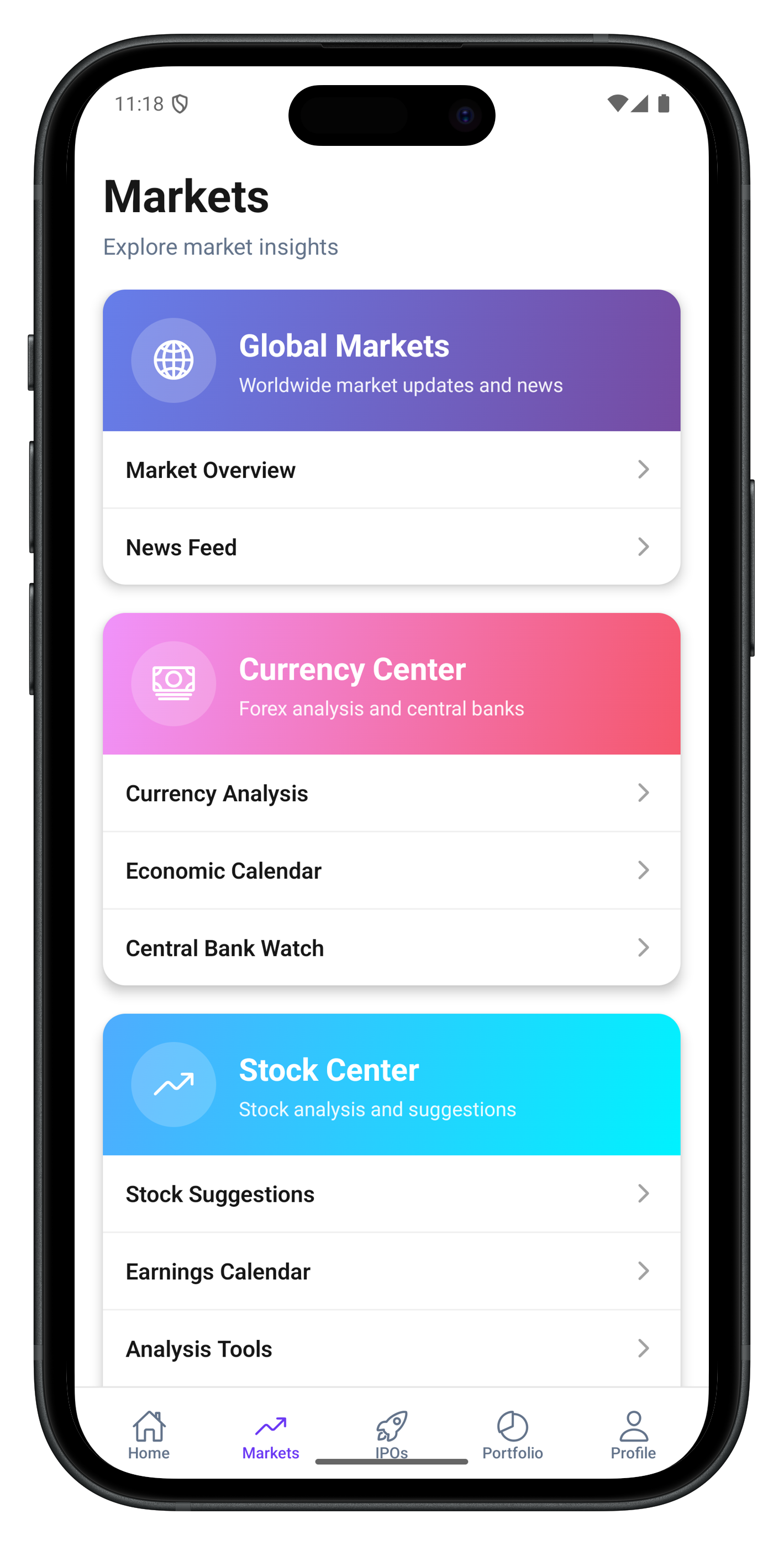Open Market Overview
This screenshot has width=784, height=1545.
[x=391, y=470]
